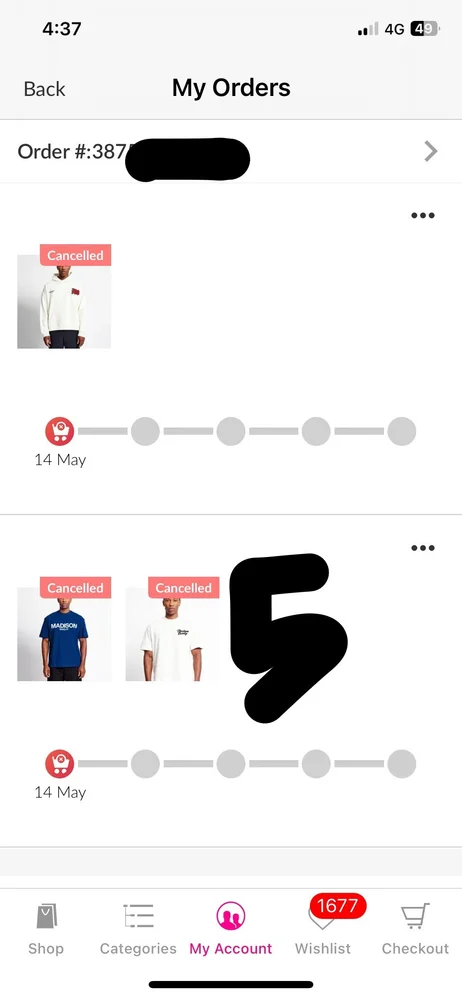Go to the Checkout tab
The width and height of the screenshot is (462, 1000).
click(x=415, y=929)
